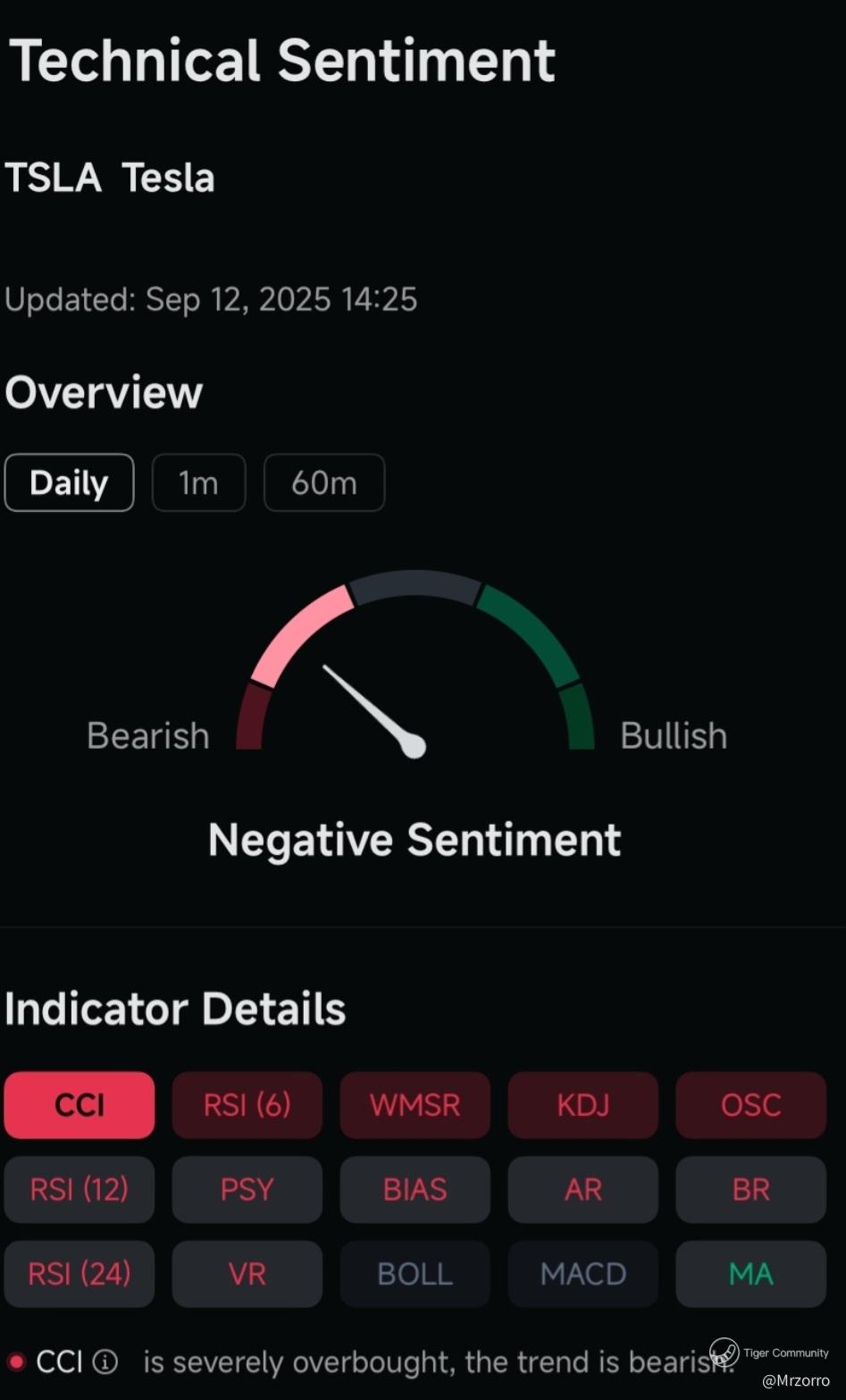Open the BIAS indicator
This screenshot has height=1400, width=846.
point(415,1189)
